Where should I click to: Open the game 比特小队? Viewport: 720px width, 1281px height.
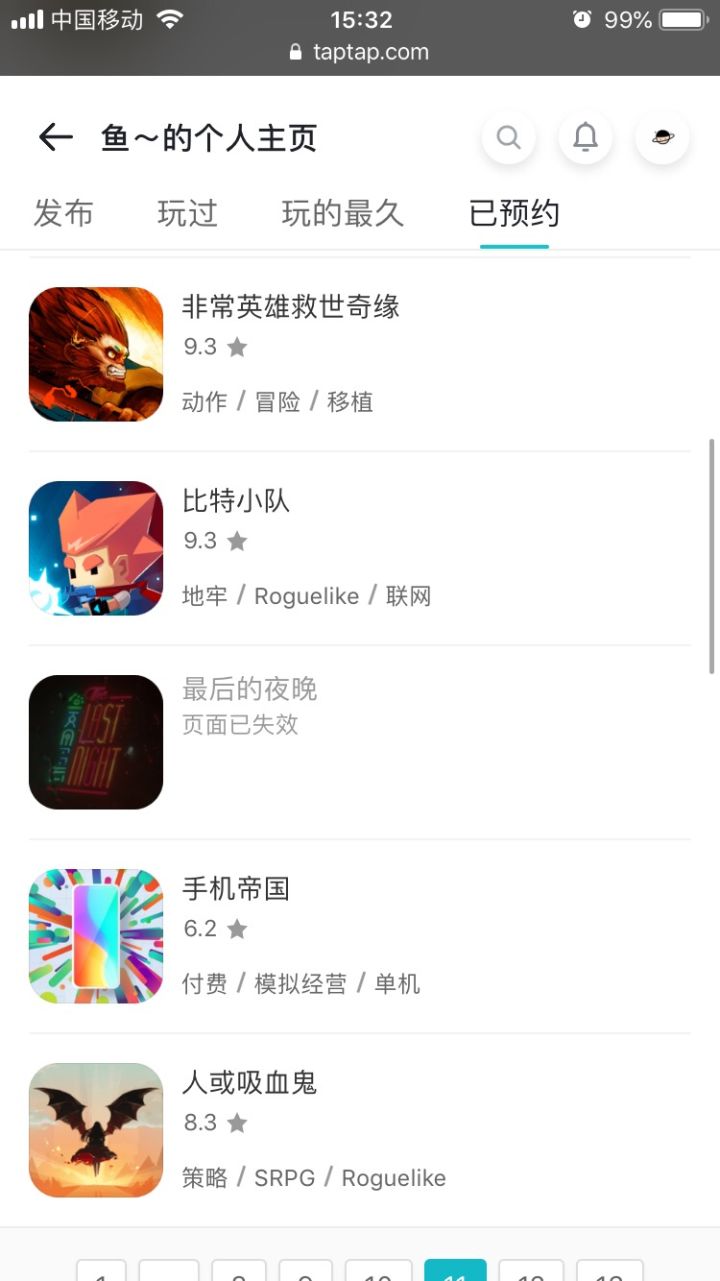(x=234, y=501)
